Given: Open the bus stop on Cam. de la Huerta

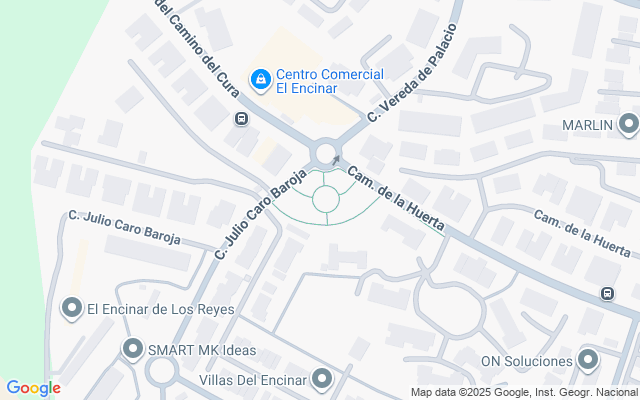Looking at the screenshot, I should pyautogui.click(x=607, y=293).
